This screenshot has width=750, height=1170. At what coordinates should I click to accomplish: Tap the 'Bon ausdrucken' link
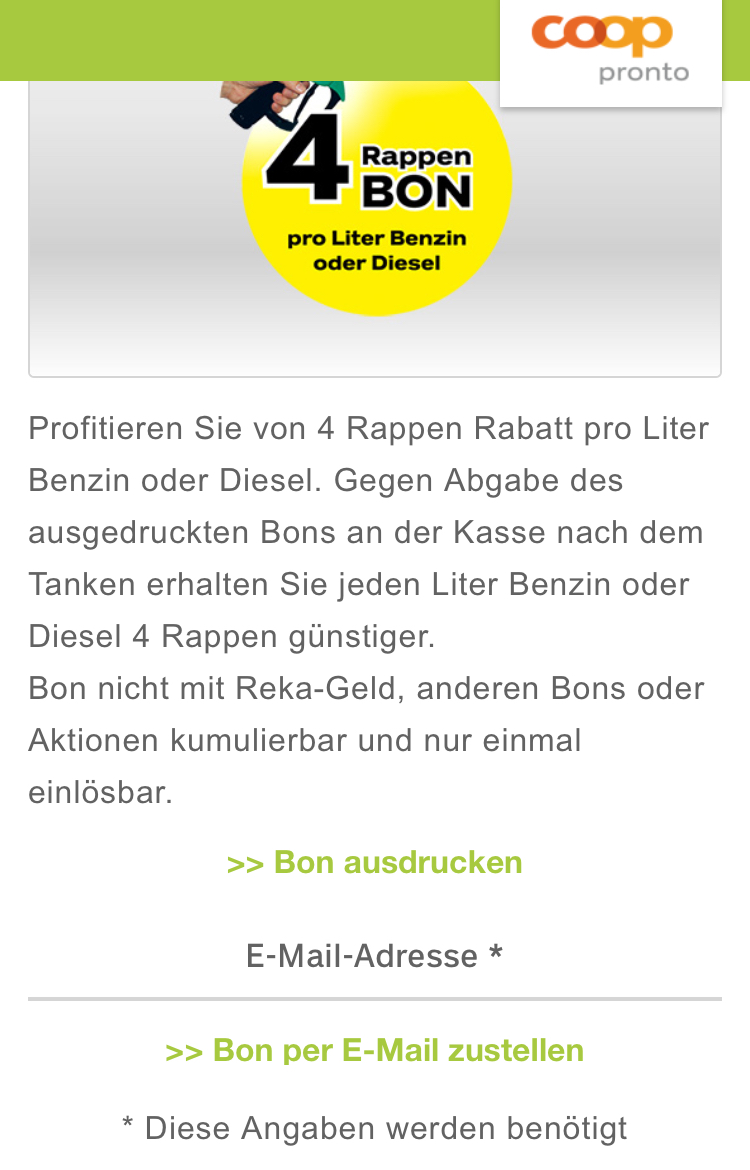pos(374,862)
